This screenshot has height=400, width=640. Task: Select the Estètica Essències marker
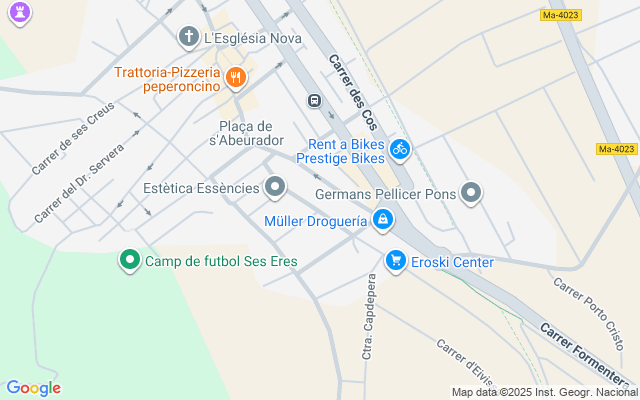click(x=275, y=187)
